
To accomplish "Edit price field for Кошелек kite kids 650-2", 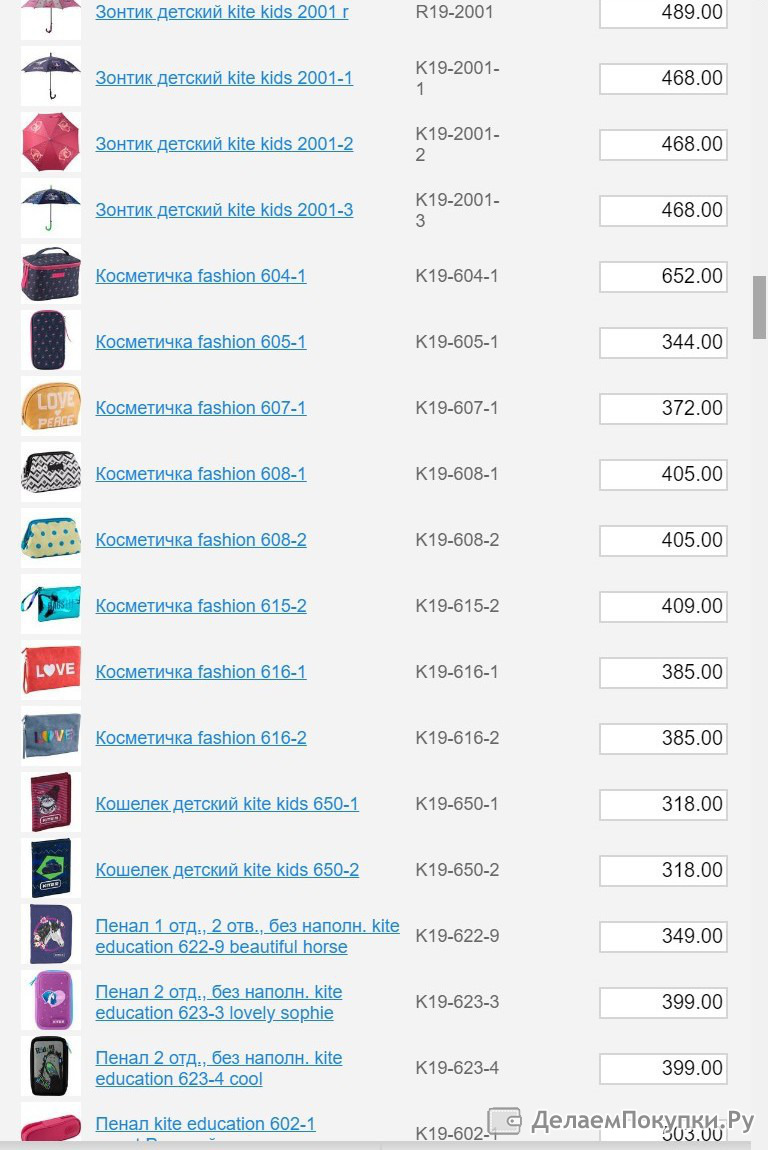I will (663, 871).
